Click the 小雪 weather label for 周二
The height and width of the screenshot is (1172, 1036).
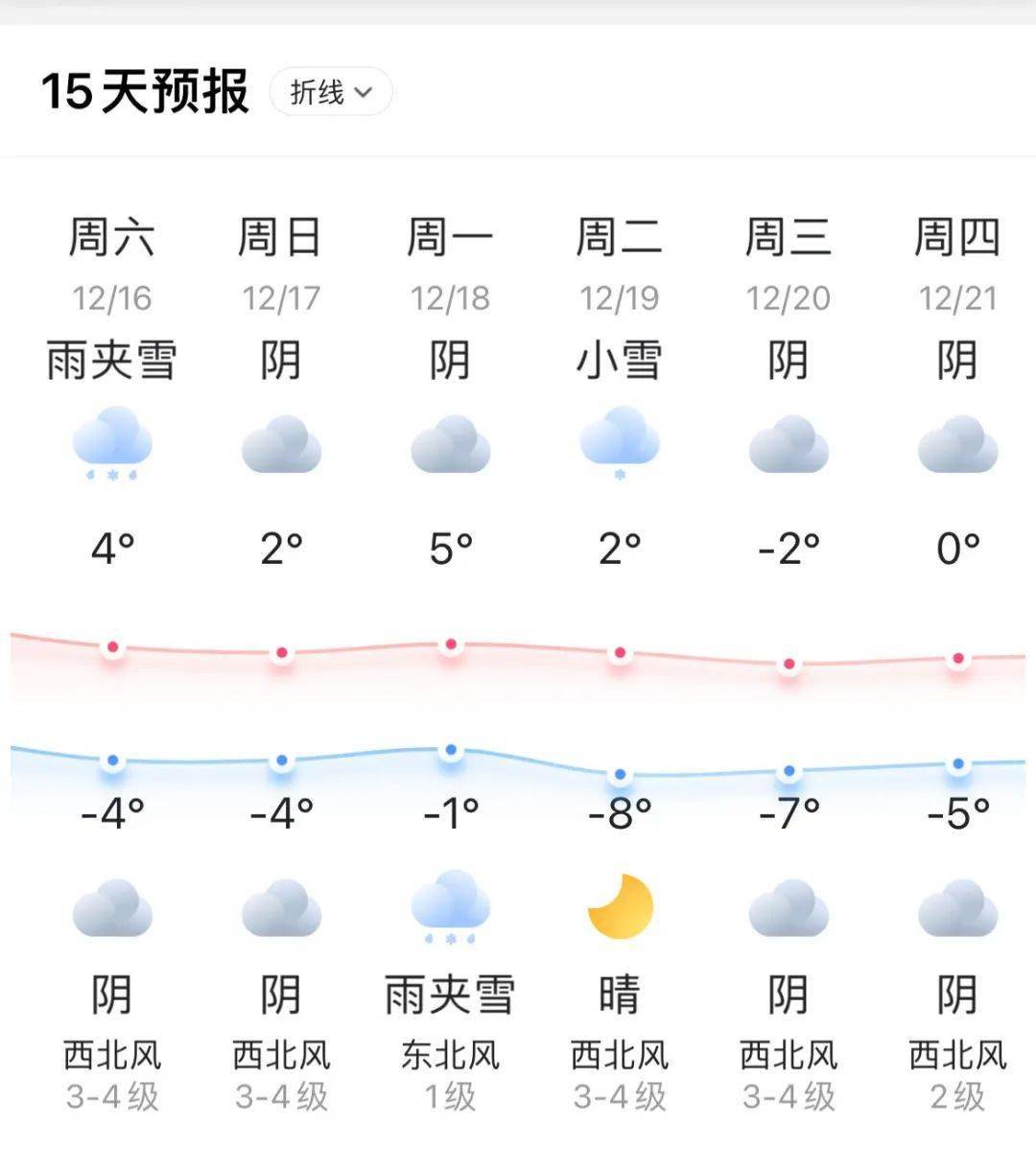tap(621, 360)
